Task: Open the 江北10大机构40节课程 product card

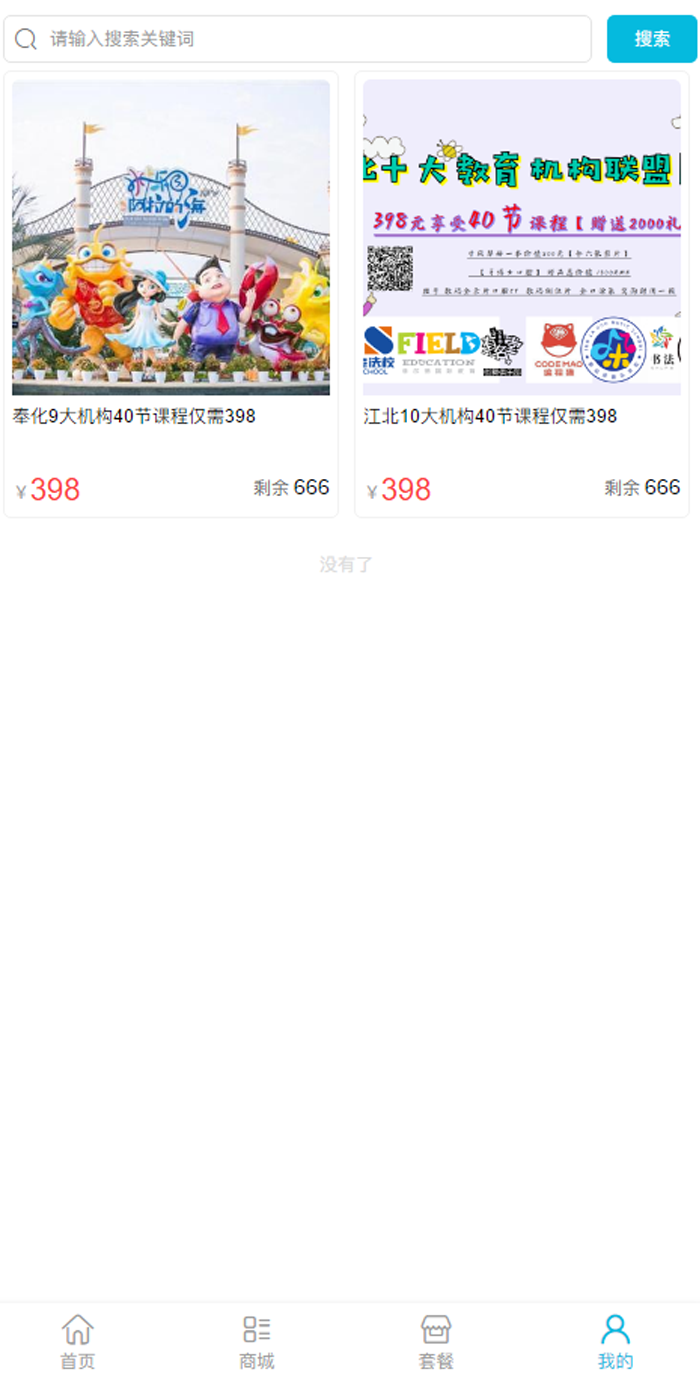Action: tap(521, 295)
